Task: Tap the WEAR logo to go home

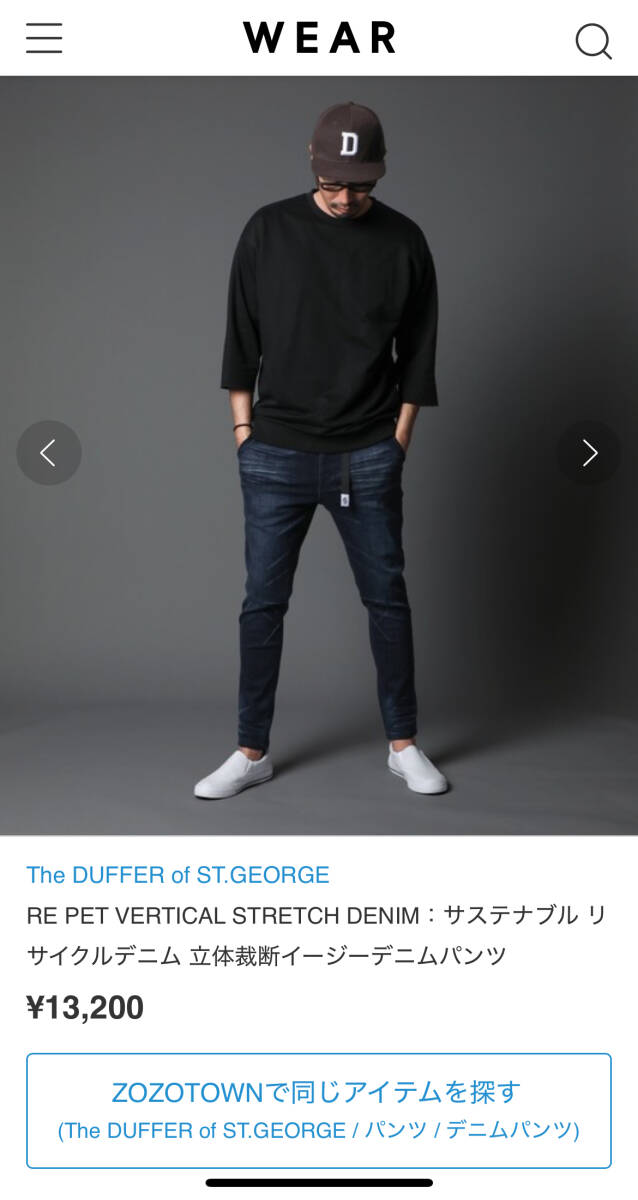Action: [319, 38]
